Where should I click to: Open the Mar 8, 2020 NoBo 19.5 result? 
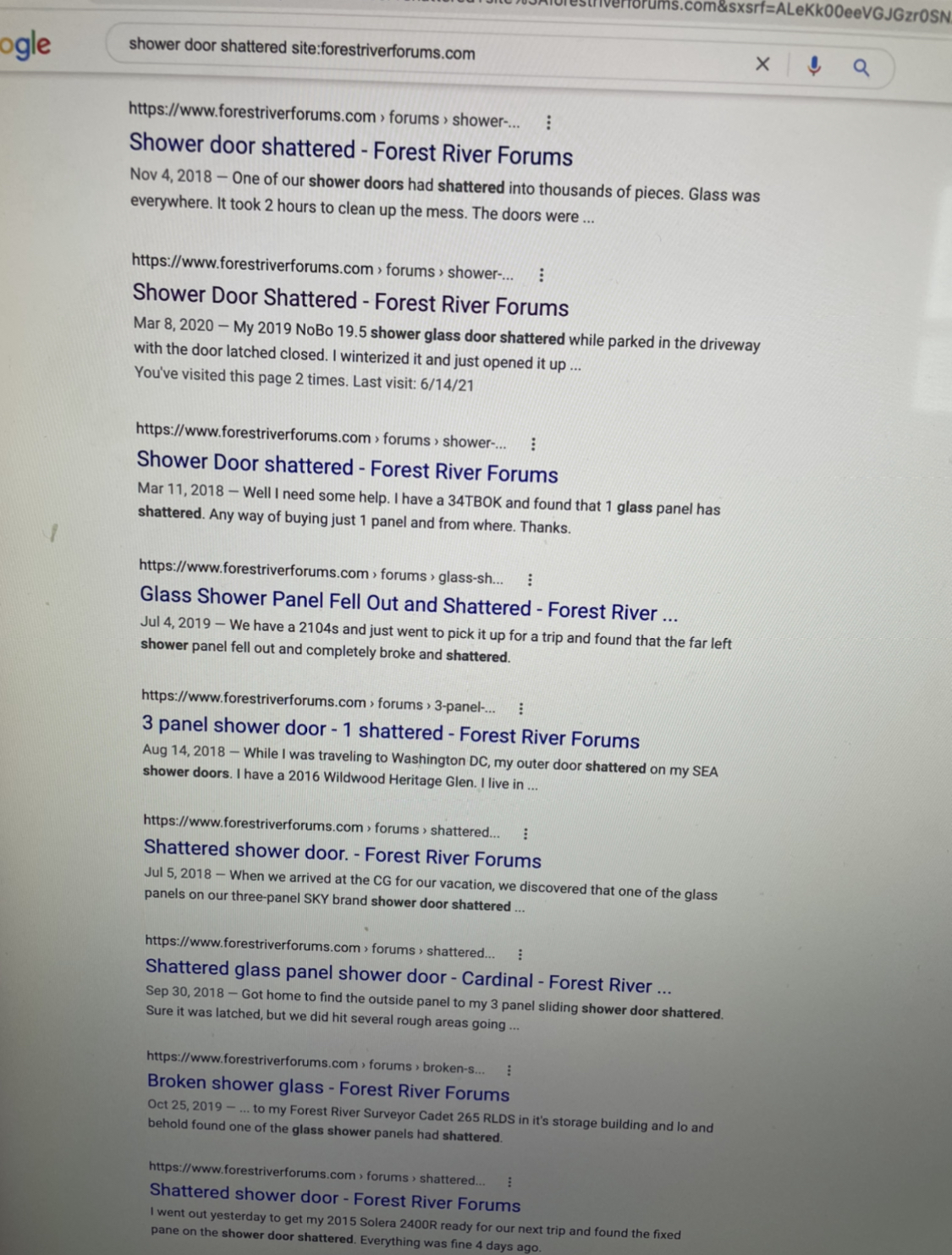click(x=350, y=300)
